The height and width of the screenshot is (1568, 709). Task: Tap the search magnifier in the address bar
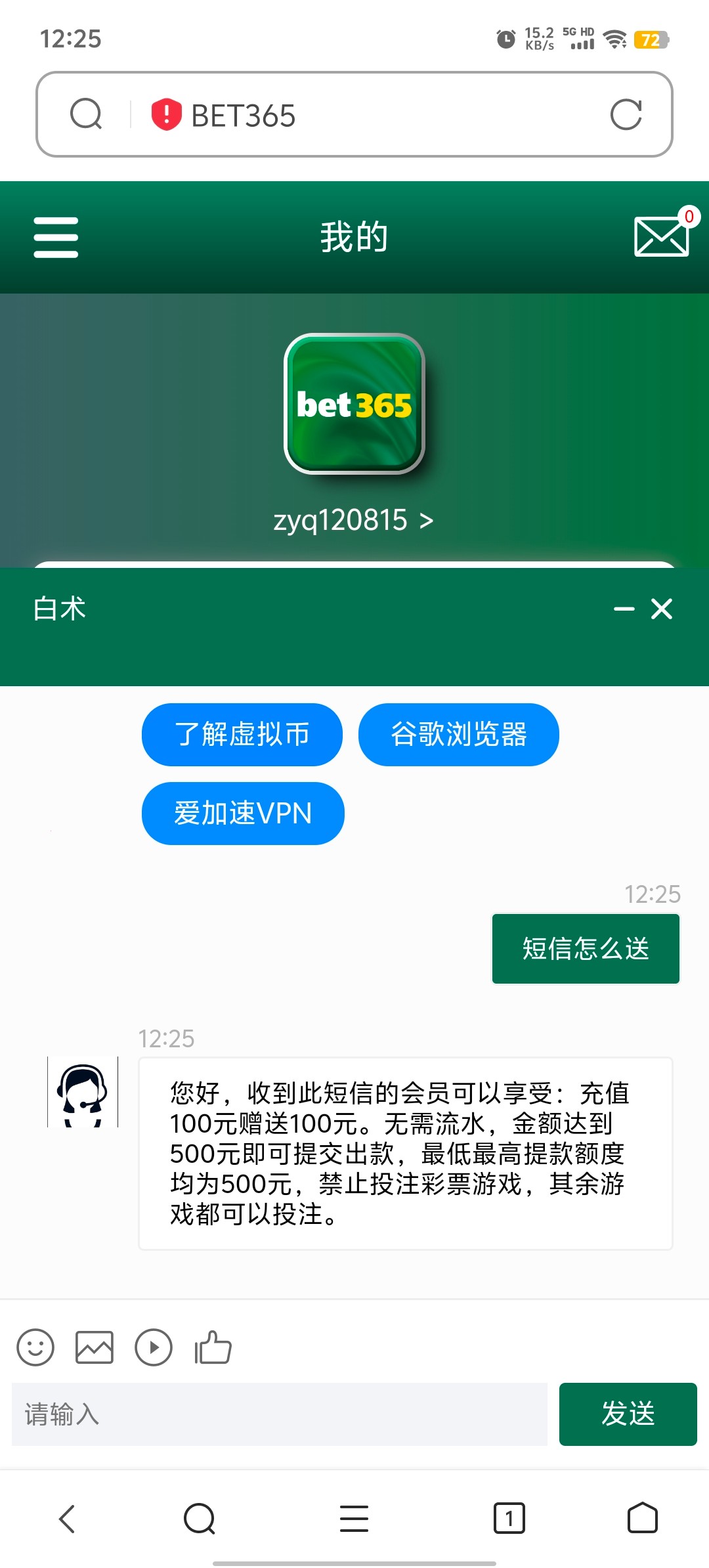[86, 115]
